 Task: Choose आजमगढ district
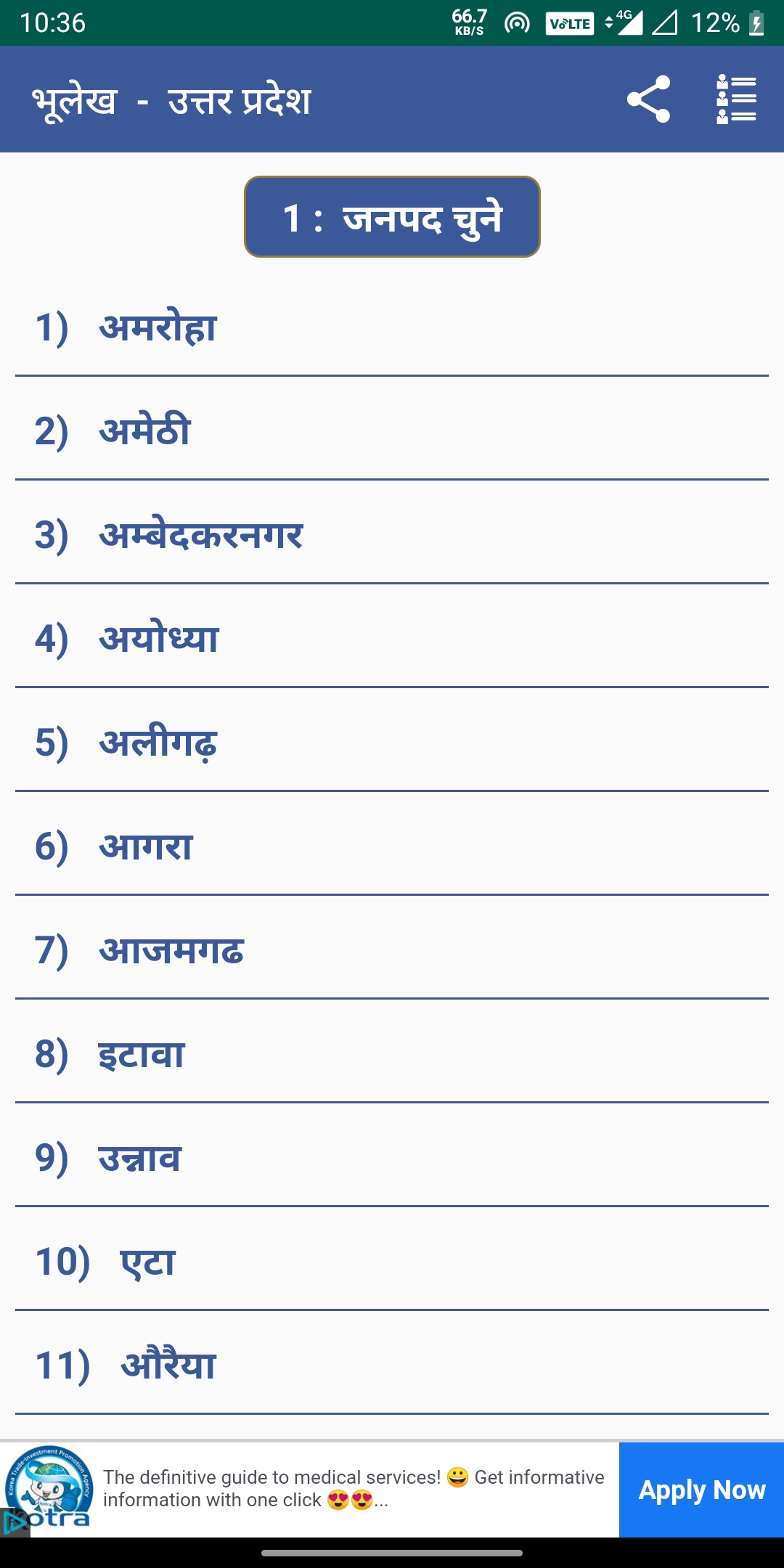coord(392,948)
